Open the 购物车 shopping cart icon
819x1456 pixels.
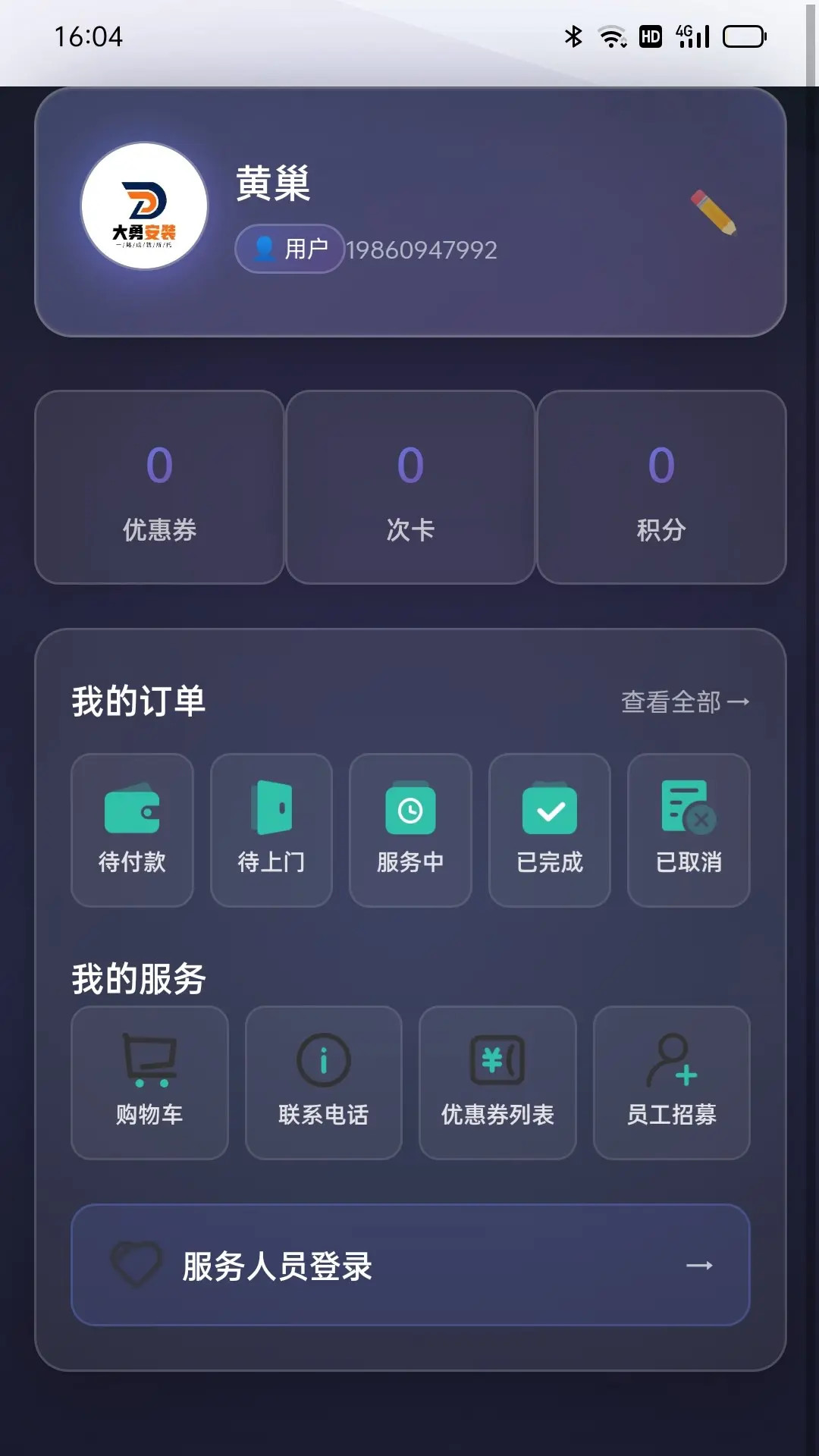(x=149, y=1084)
